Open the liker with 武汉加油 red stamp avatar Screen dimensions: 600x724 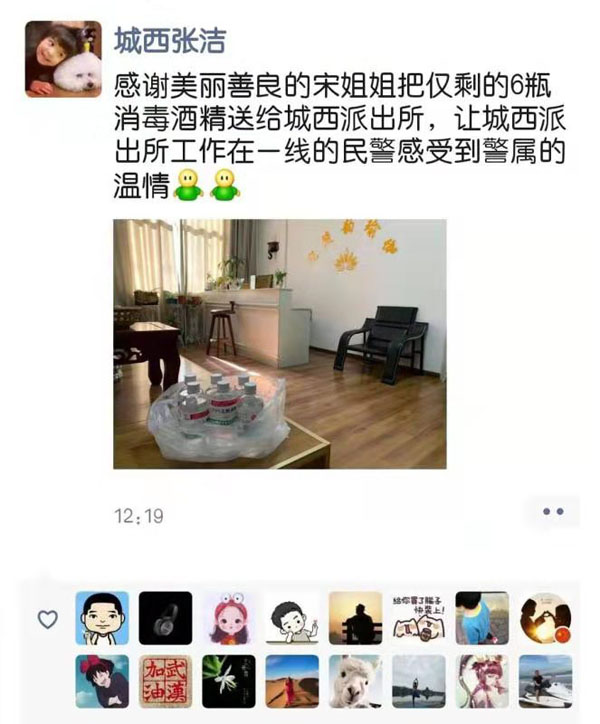(165, 682)
